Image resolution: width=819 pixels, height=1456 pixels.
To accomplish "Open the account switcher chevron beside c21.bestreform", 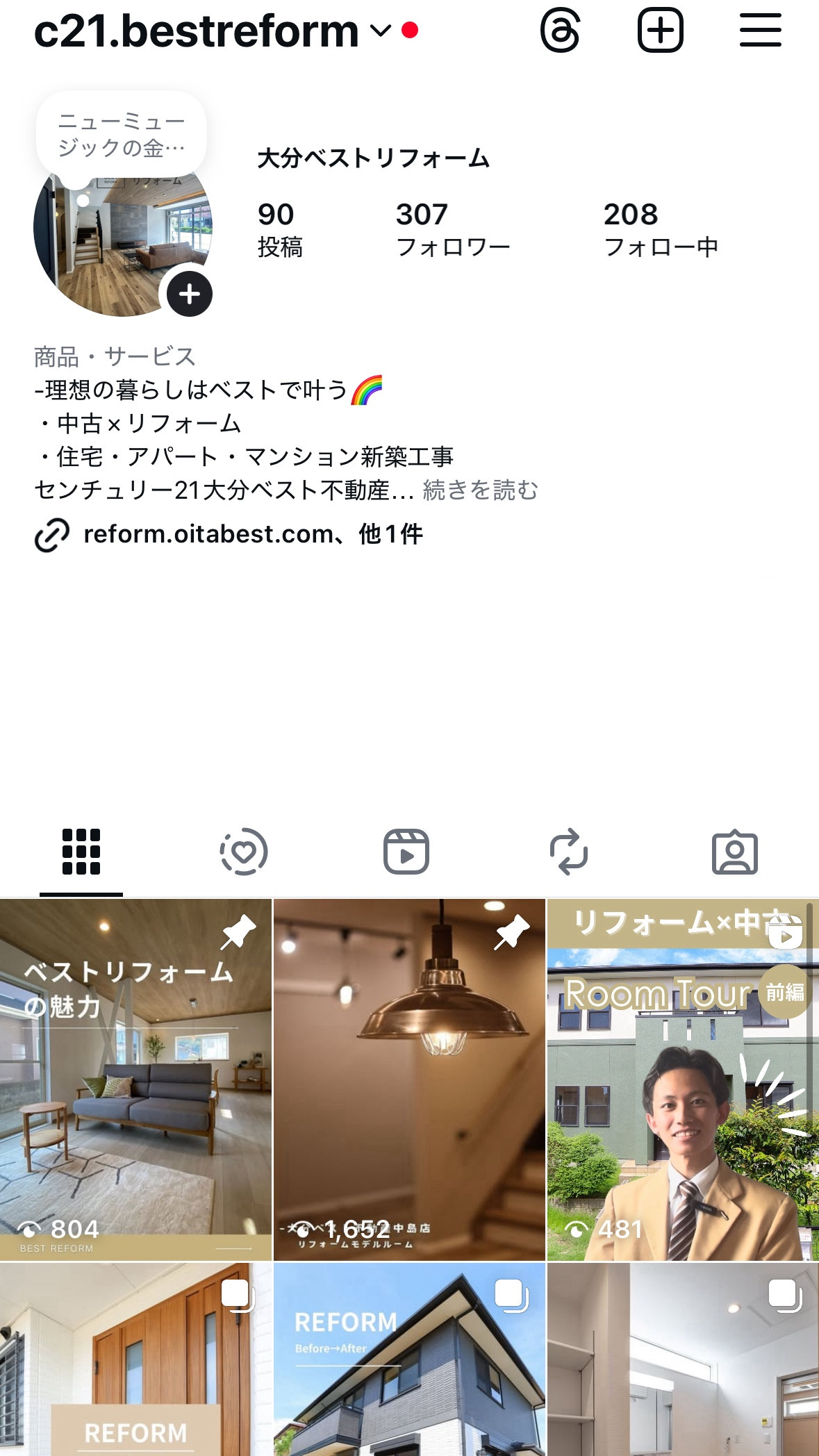I will [379, 32].
